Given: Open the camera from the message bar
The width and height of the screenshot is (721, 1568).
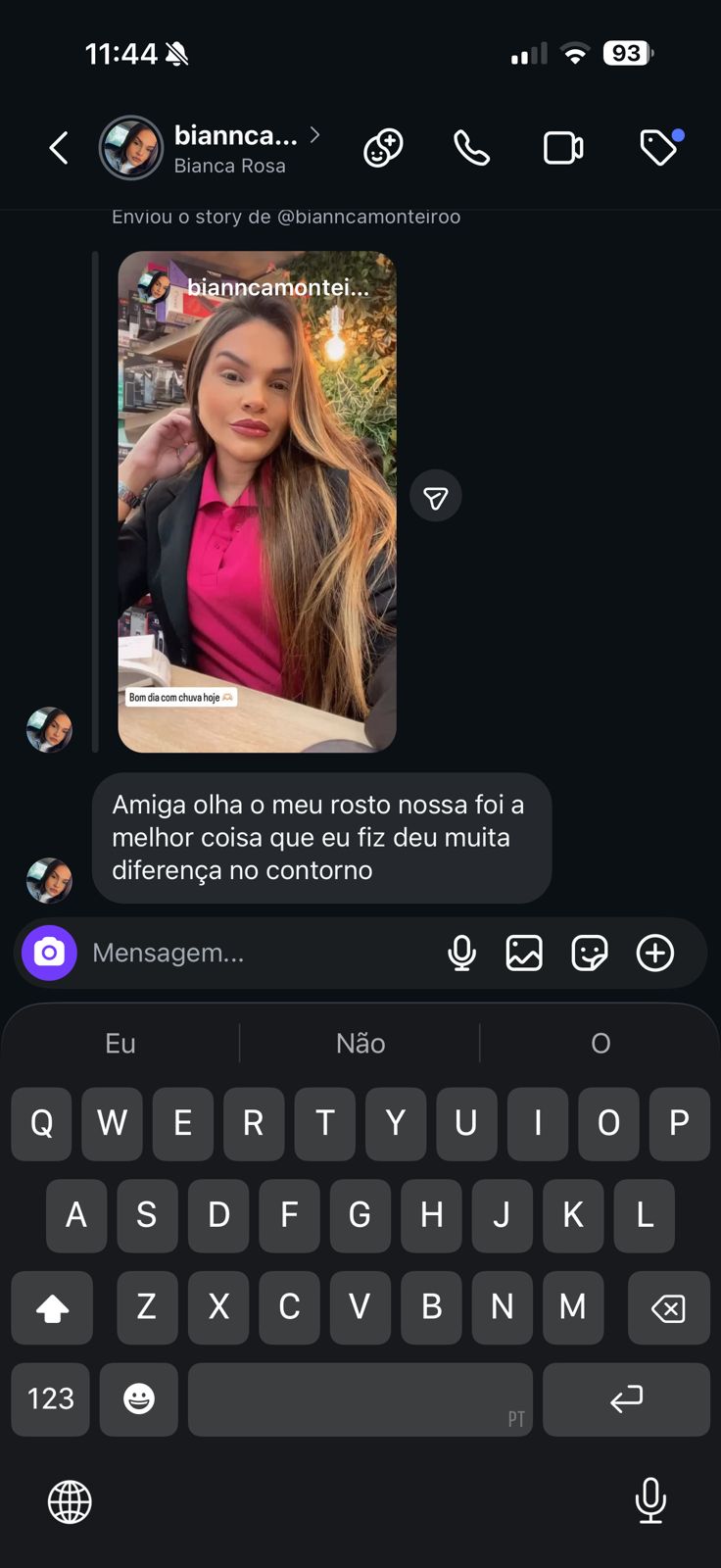Looking at the screenshot, I should [x=49, y=953].
